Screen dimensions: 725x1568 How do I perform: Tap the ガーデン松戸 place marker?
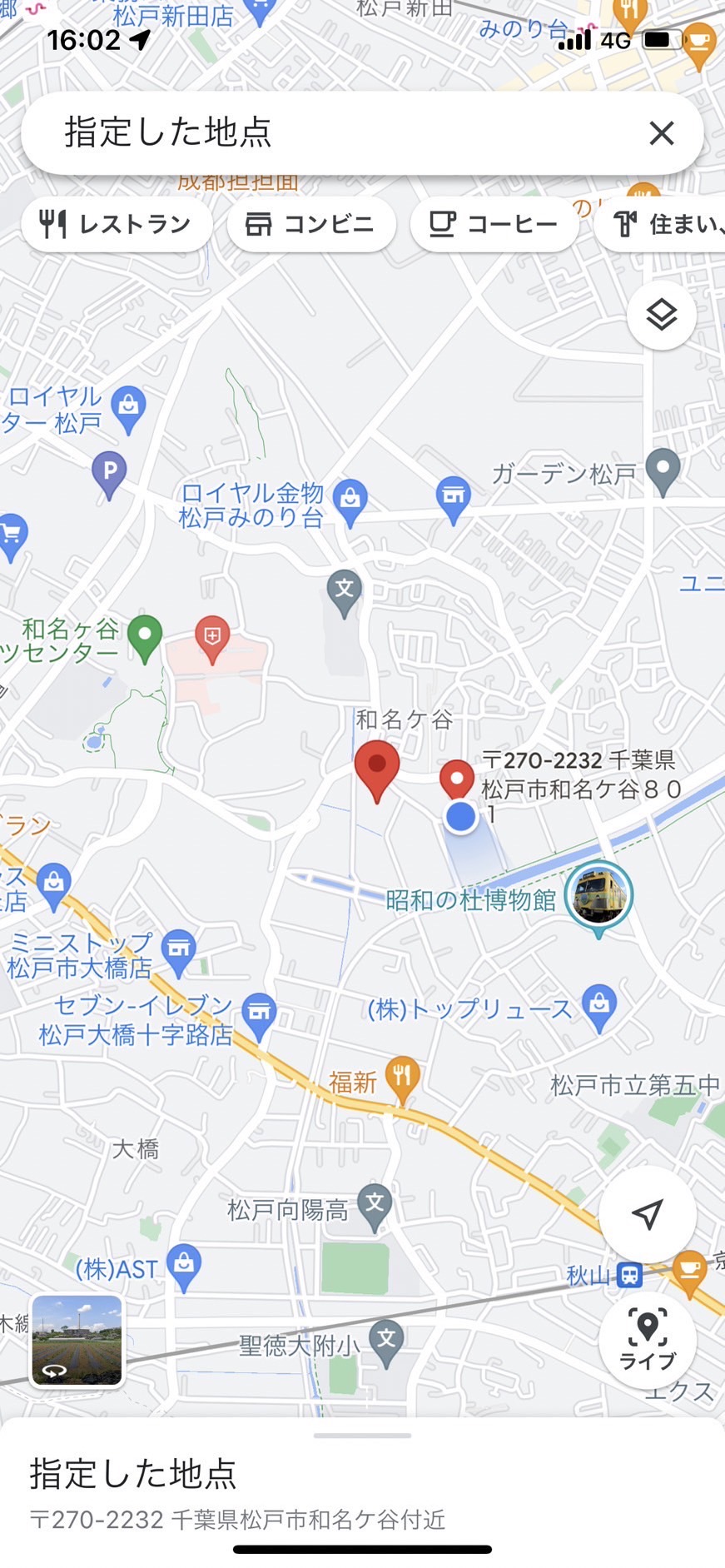pyautogui.click(x=663, y=471)
